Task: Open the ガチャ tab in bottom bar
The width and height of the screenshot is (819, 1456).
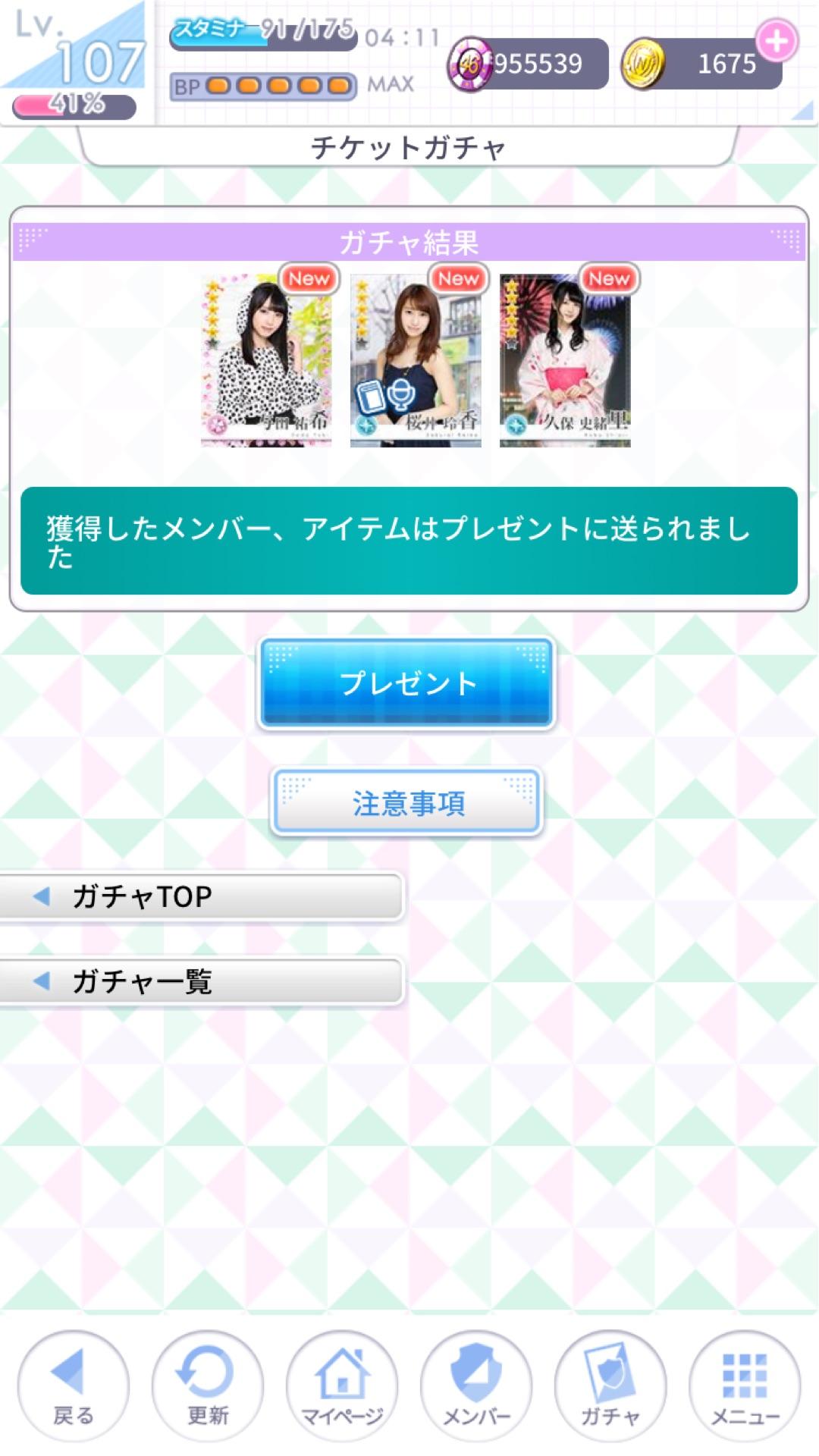Action: pos(610,1386)
